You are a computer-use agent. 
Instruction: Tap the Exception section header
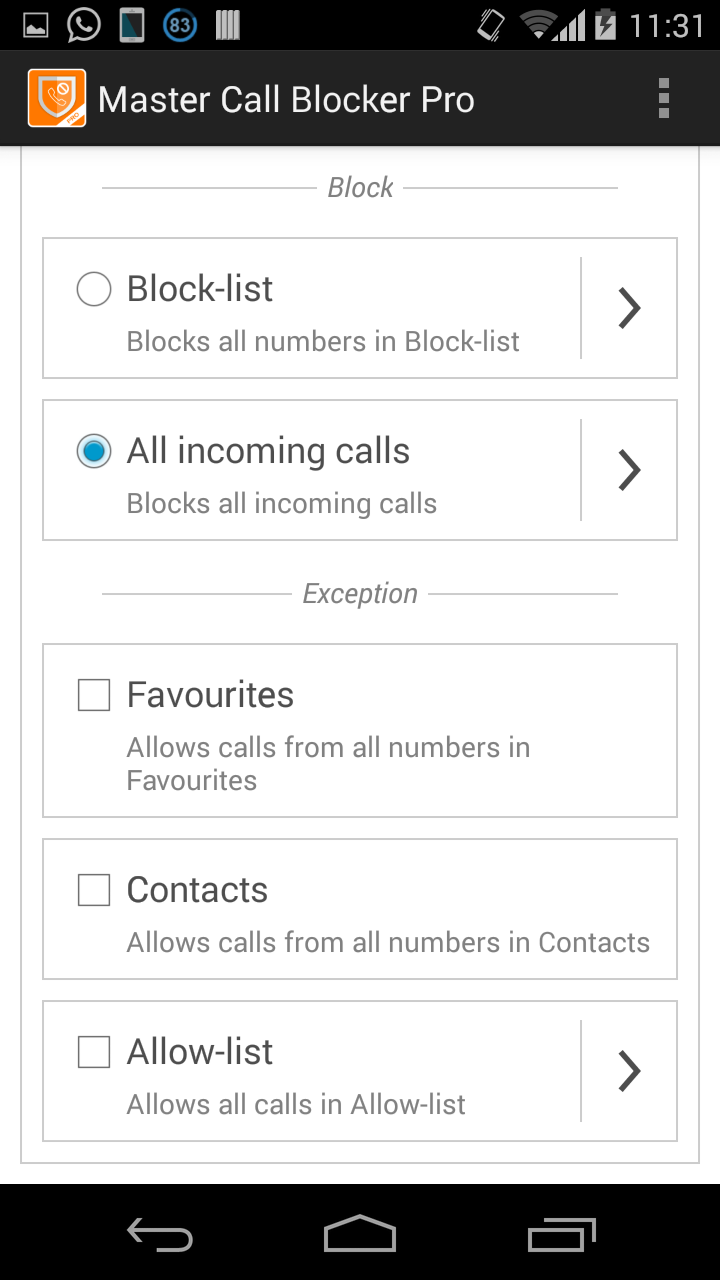[x=360, y=593]
